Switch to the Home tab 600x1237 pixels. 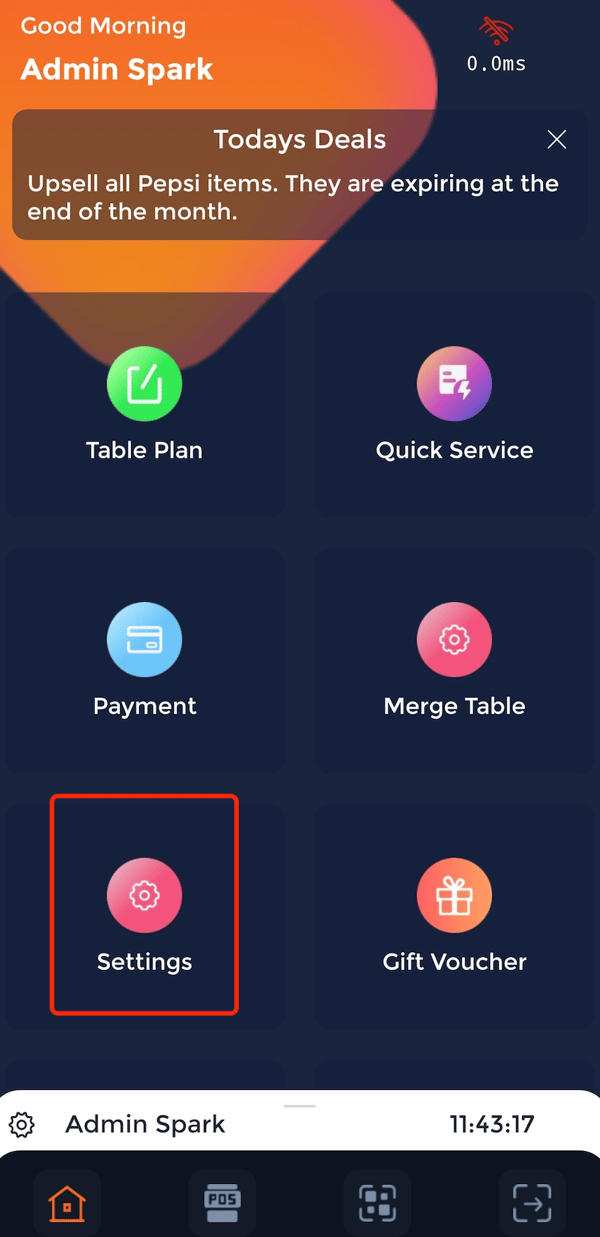(x=67, y=1205)
